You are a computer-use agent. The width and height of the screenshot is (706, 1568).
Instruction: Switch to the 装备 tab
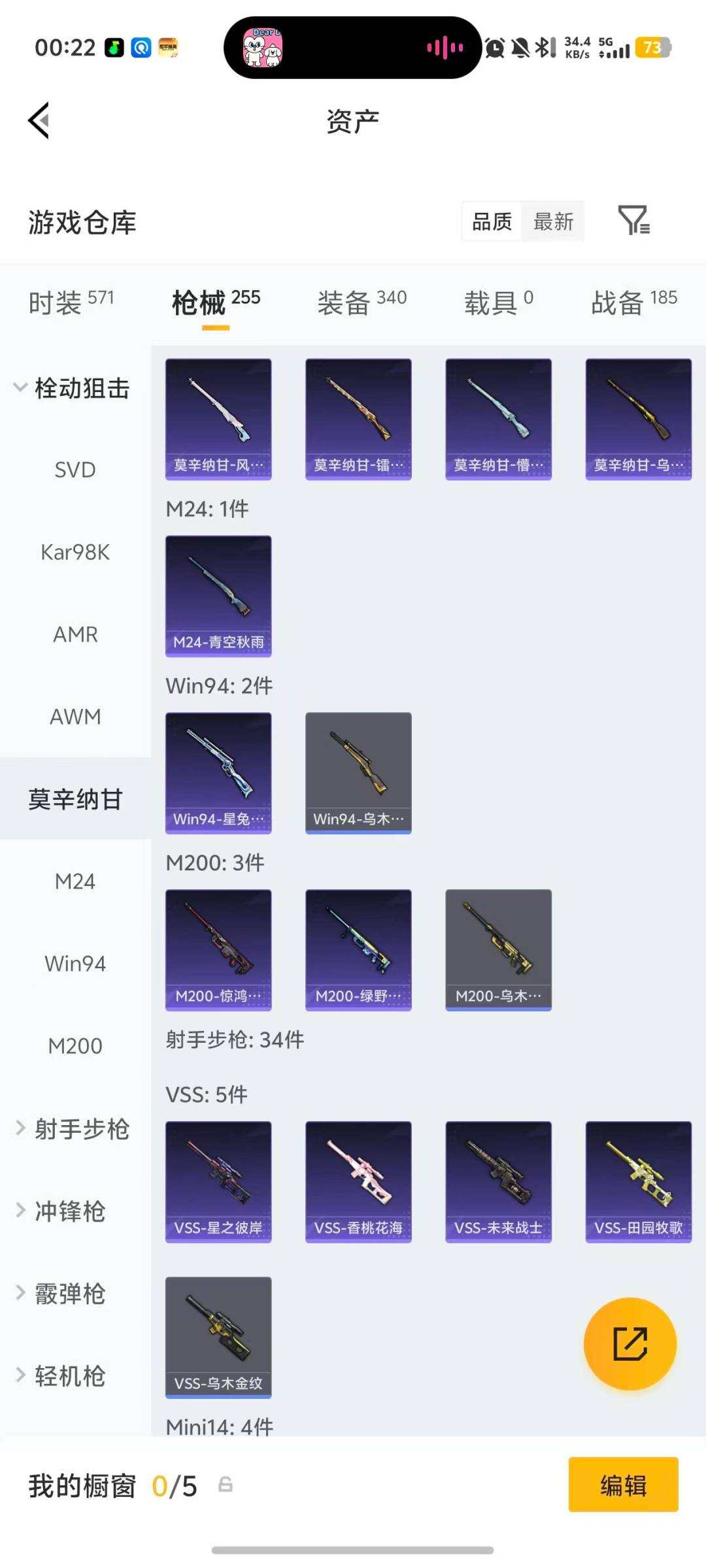(361, 302)
